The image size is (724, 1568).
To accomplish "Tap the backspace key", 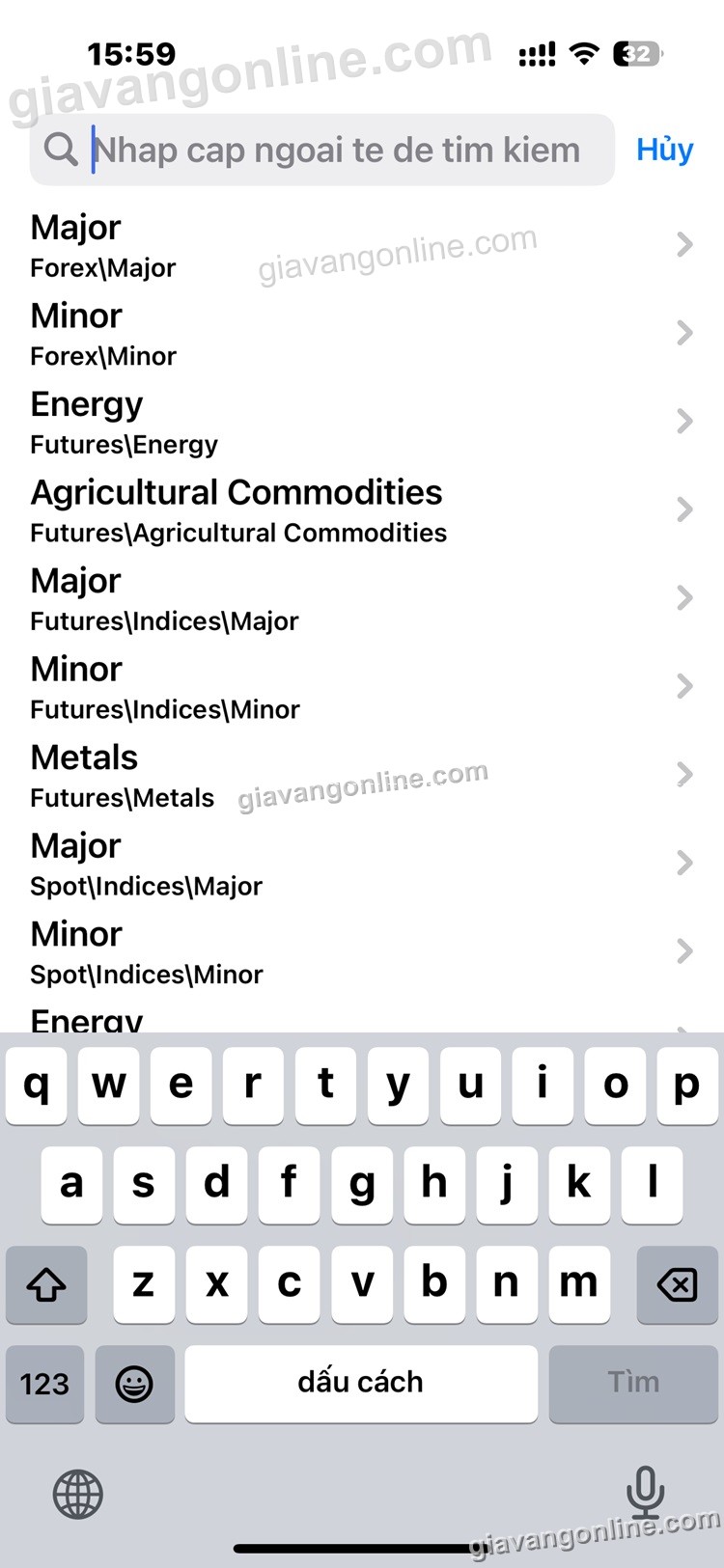I will 677,1284.
